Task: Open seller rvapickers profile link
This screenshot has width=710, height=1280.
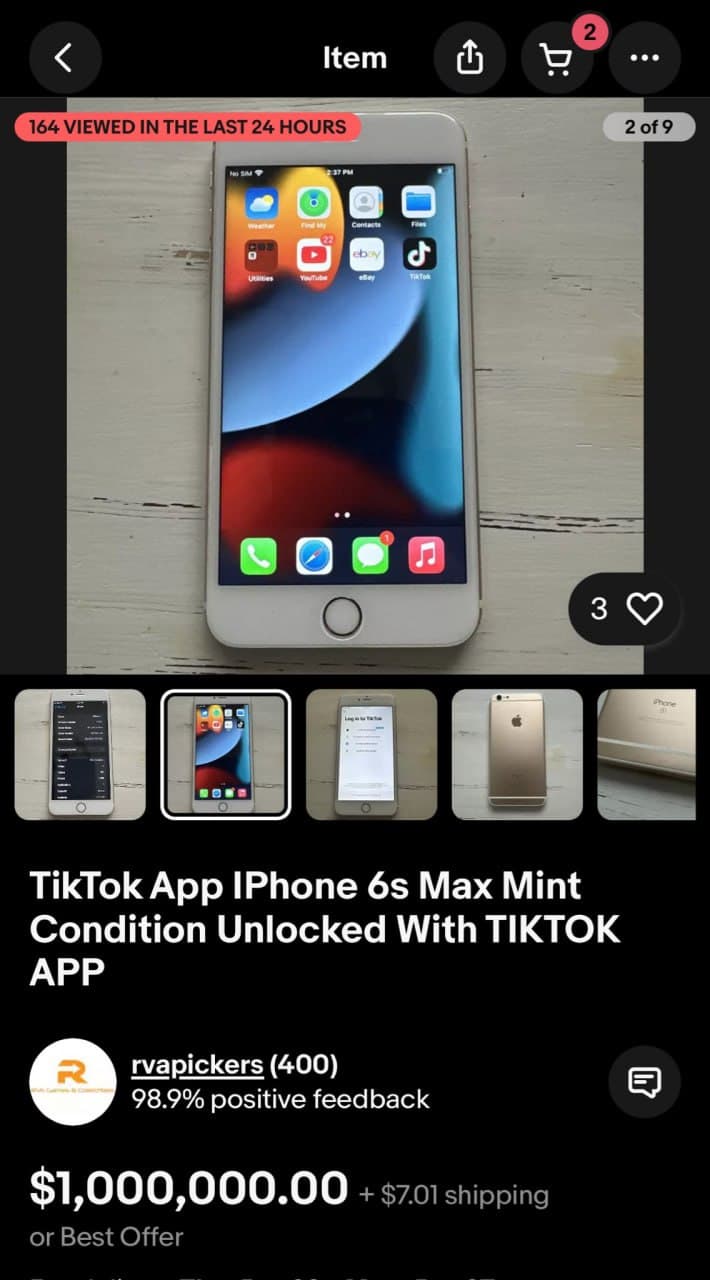Action: click(x=197, y=1066)
